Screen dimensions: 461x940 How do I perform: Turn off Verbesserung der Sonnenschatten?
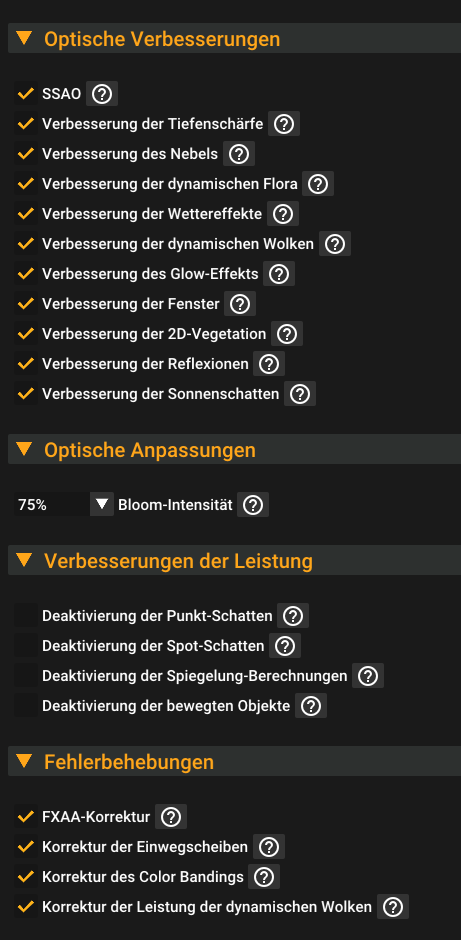click(26, 394)
